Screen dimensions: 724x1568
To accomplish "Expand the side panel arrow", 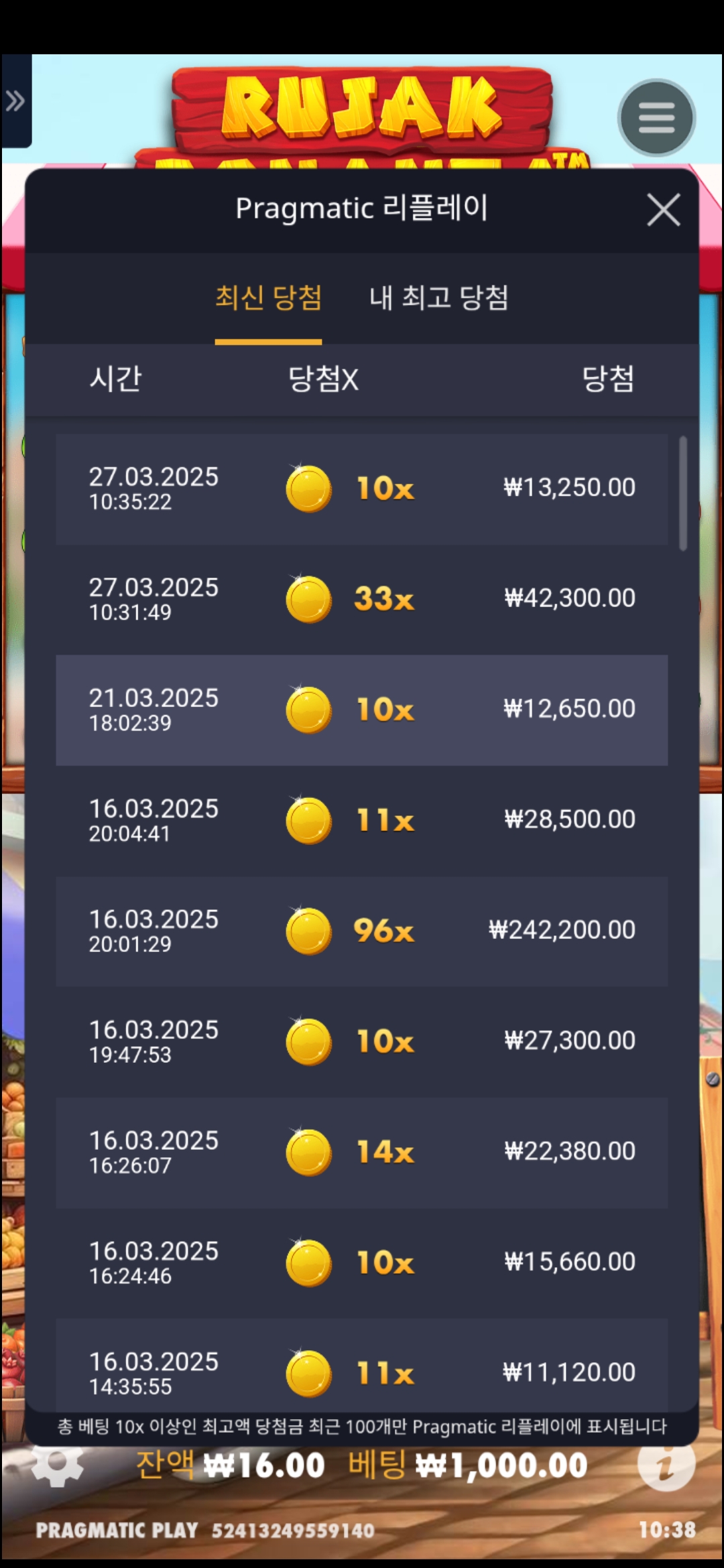I will pos(15,101).
